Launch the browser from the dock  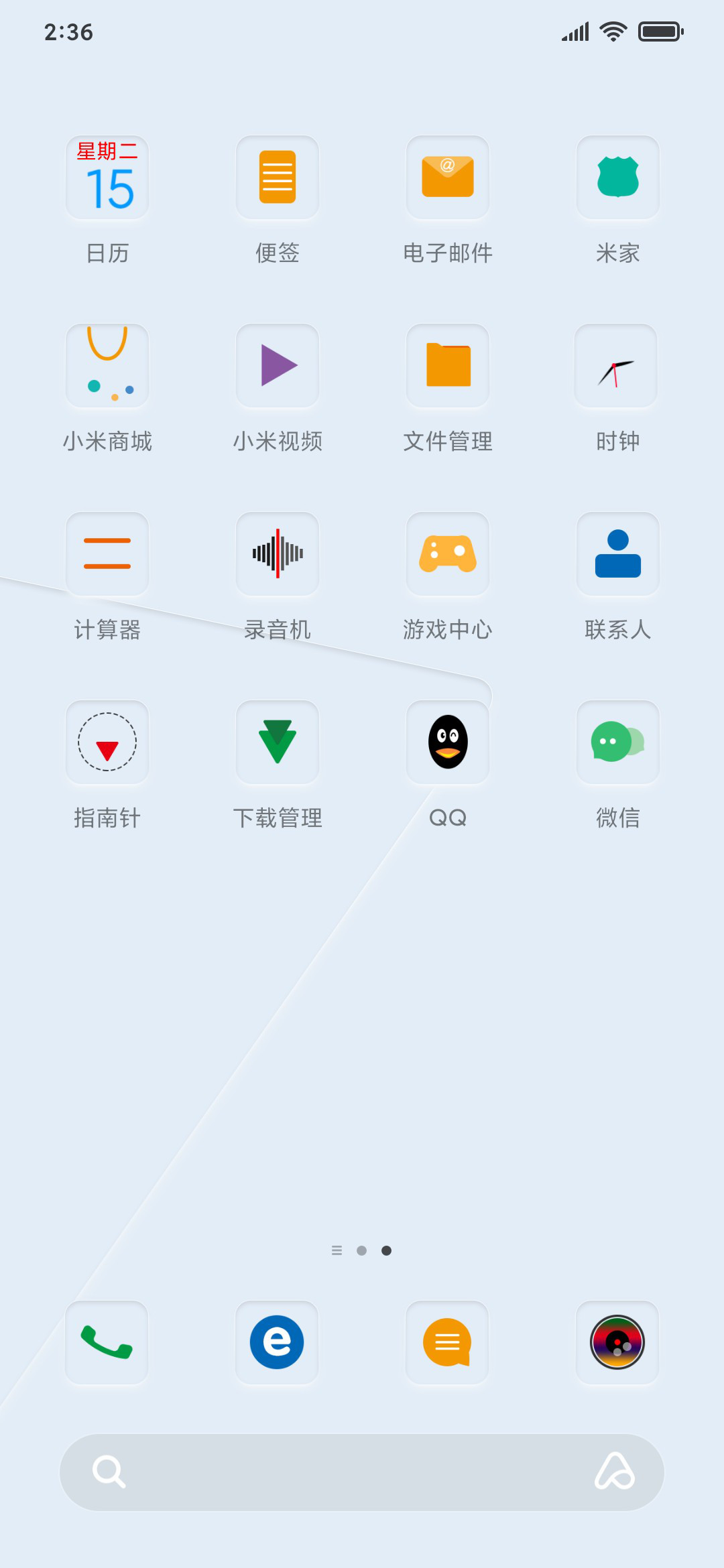277,1342
